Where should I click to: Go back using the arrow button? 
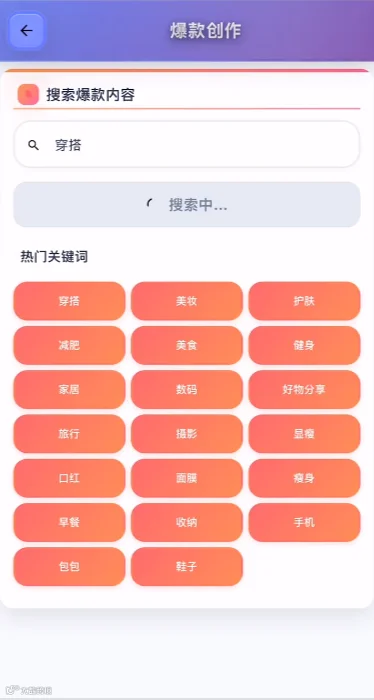click(x=26, y=31)
